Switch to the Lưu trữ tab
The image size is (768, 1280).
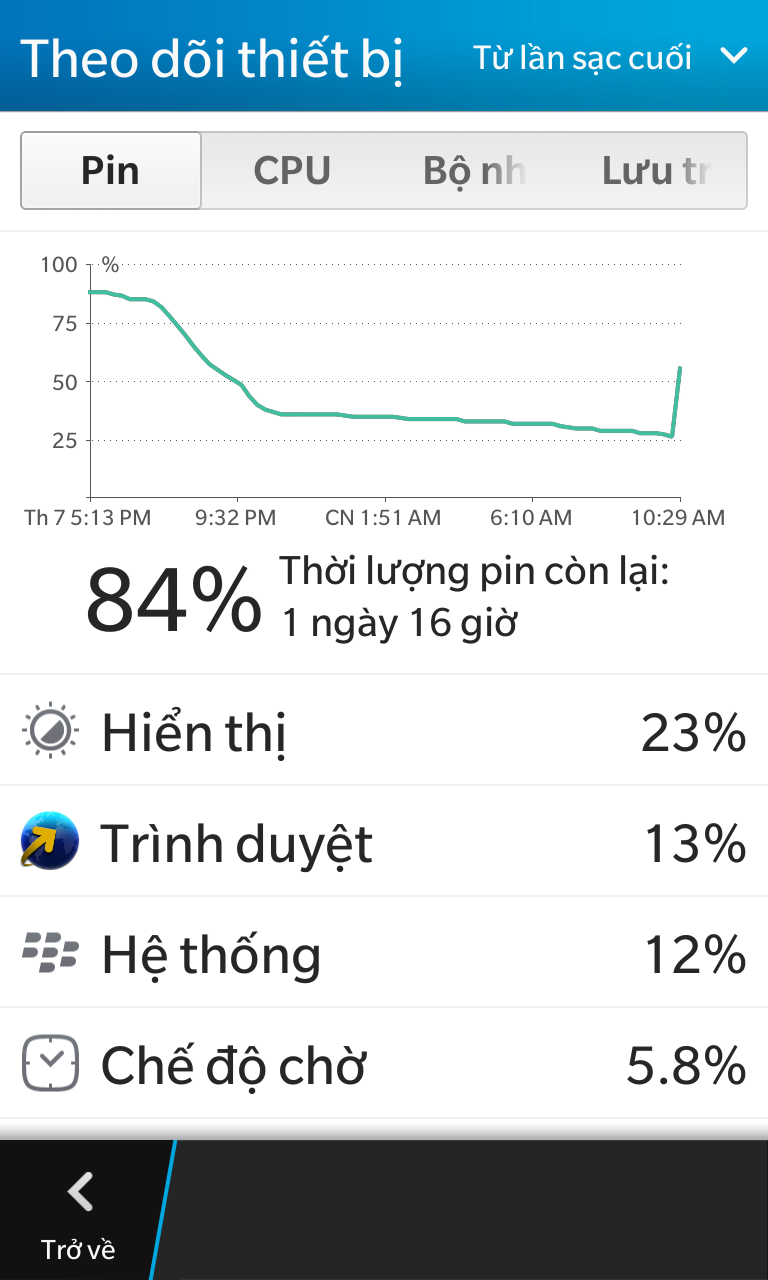(656, 171)
